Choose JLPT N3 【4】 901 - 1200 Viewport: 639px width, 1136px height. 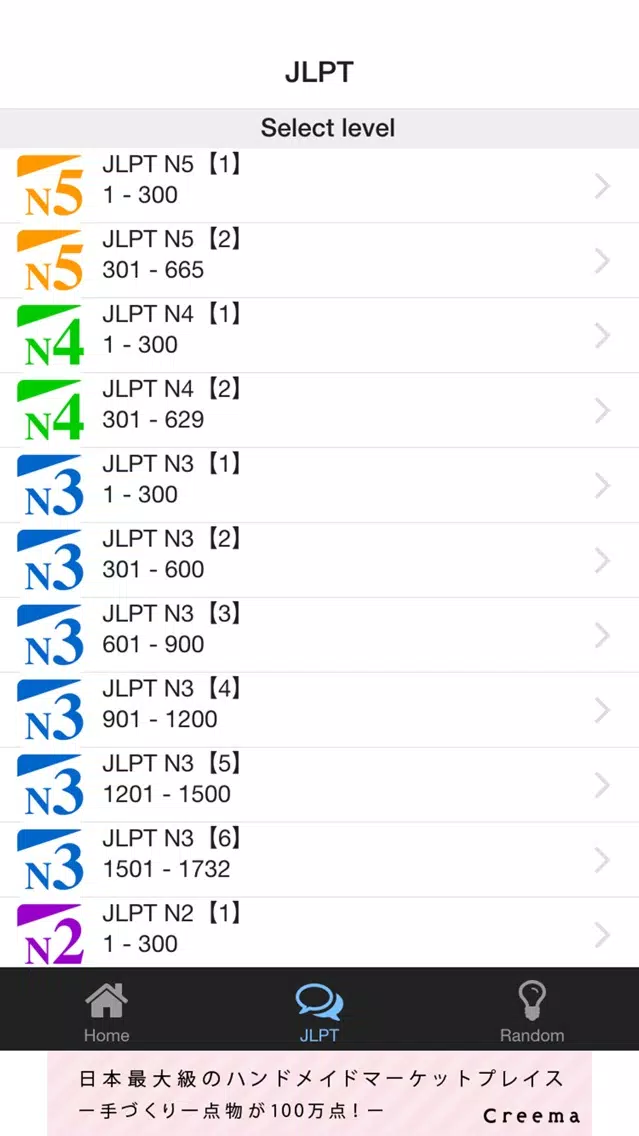[x=320, y=710]
